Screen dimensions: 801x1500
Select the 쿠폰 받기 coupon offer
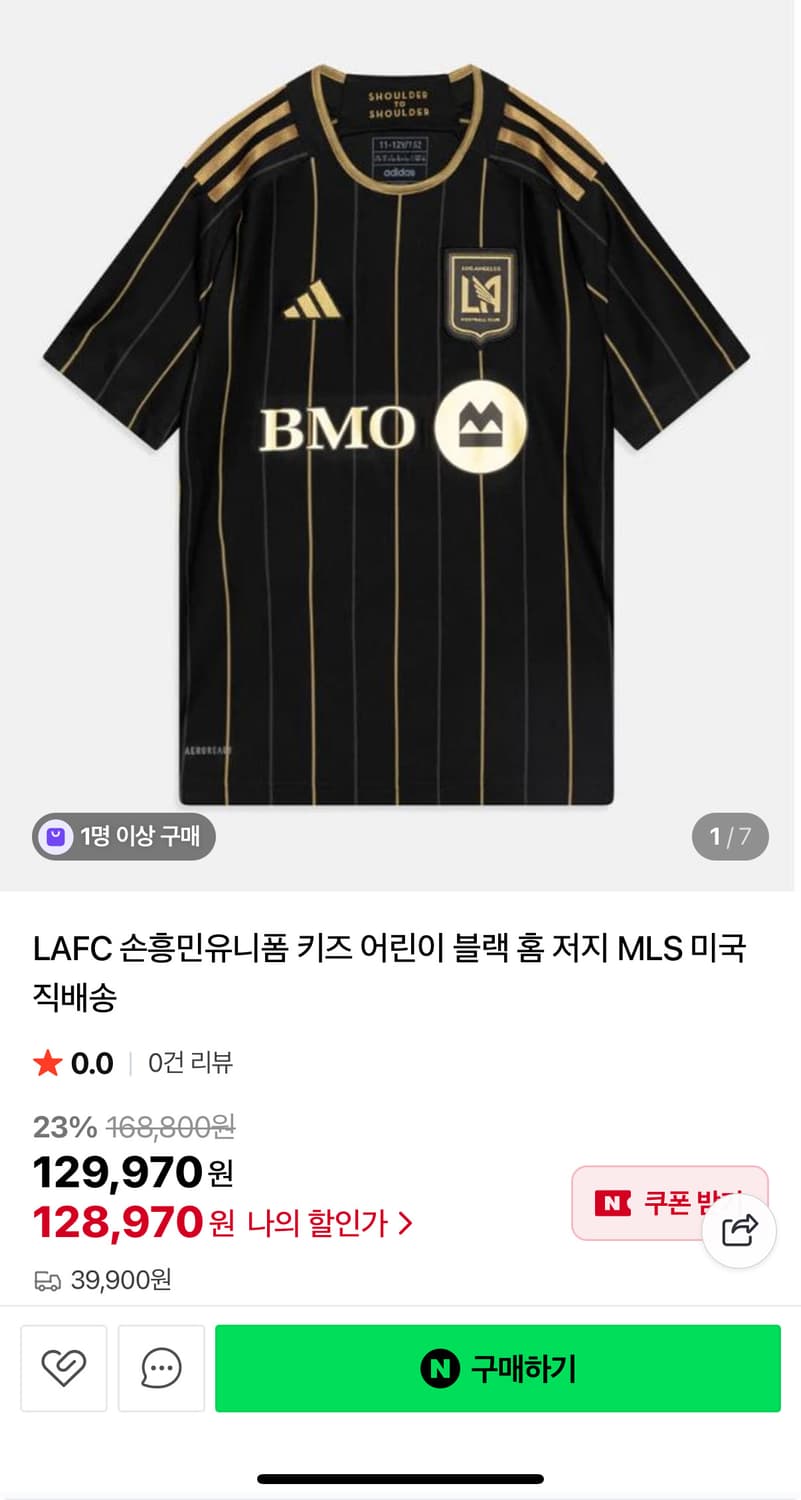pos(669,1203)
